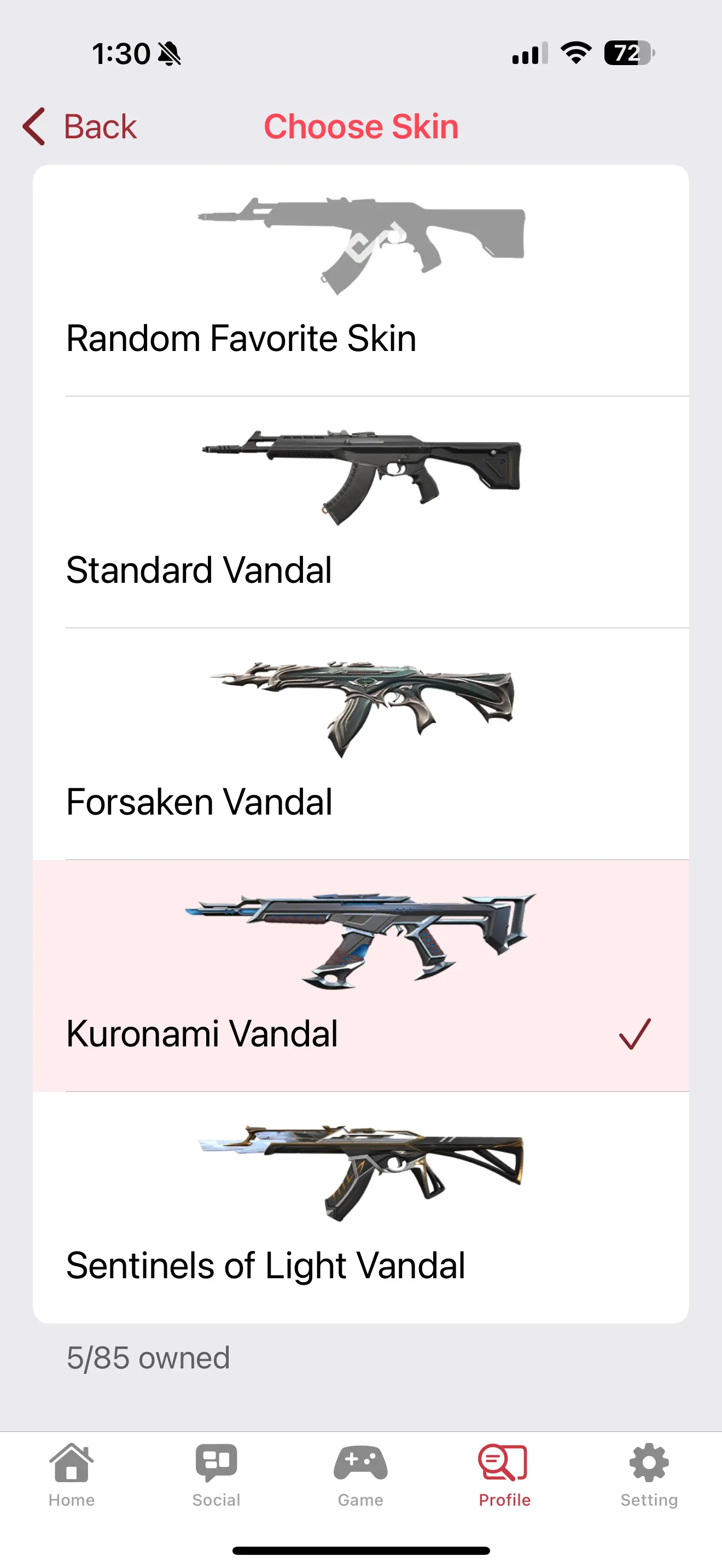Select Random Favorite Skin option
The height and width of the screenshot is (1568, 722).
coord(360,281)
